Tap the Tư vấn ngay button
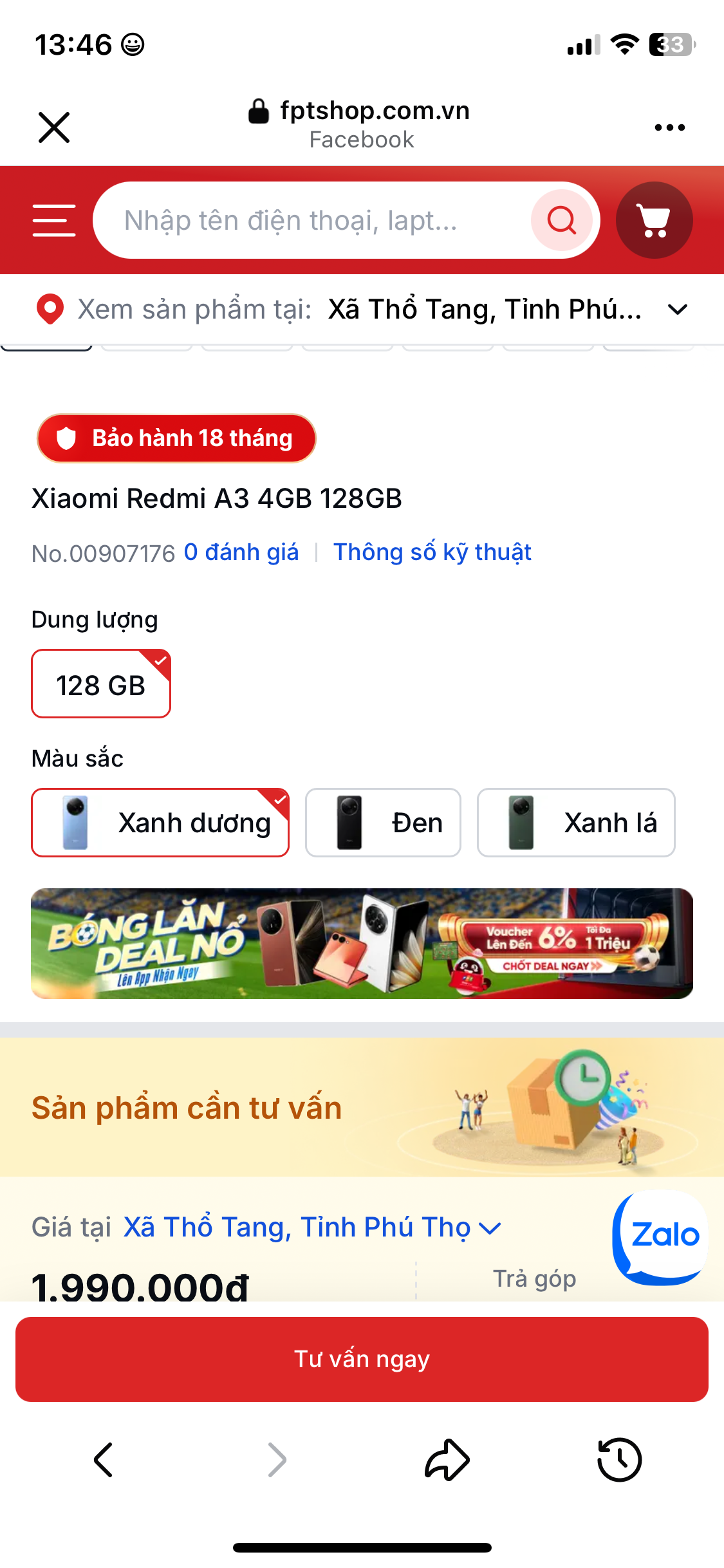The image size is (724, 1568). coord(362,1359)
